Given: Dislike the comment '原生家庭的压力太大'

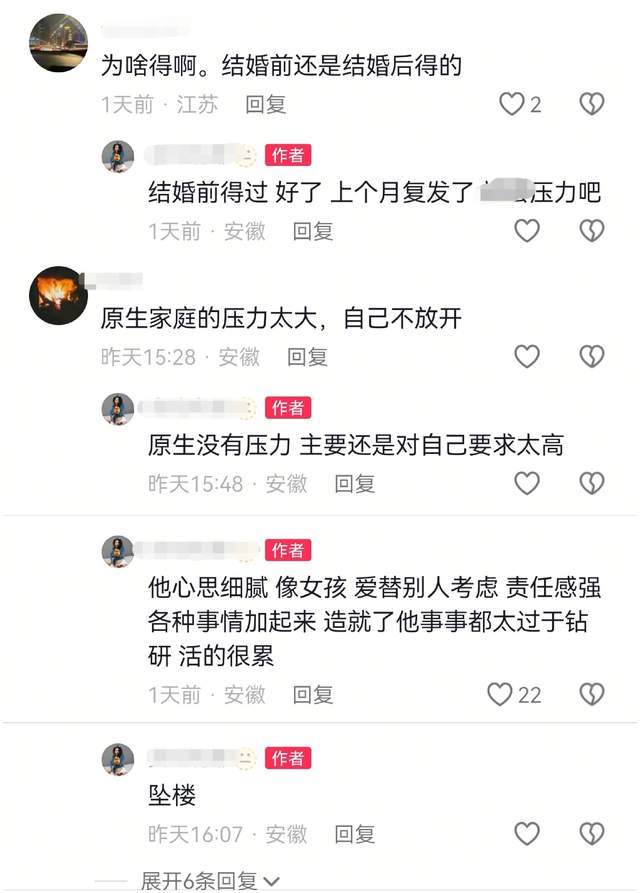Looking at the screenshot, I should (592, 356).
